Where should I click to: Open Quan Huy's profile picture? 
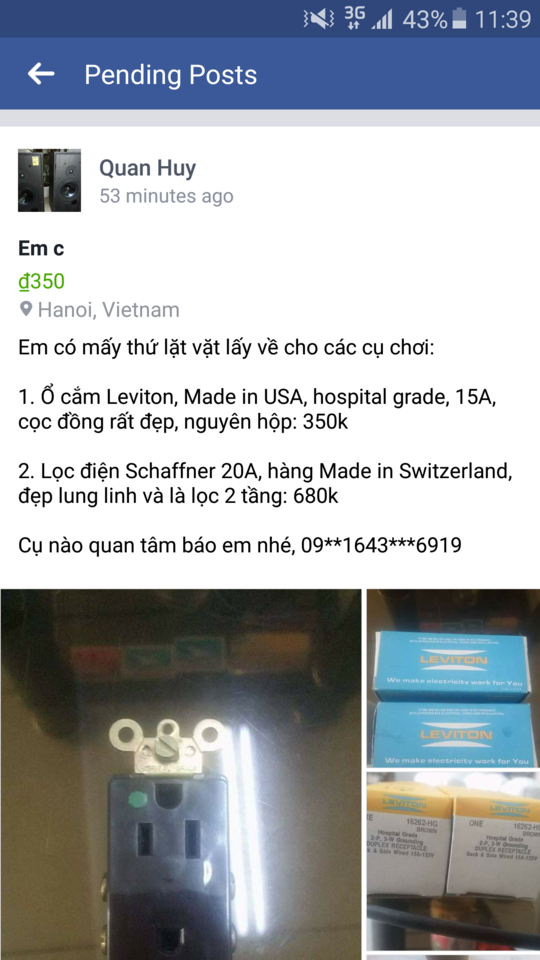pyautogui.click(x=49, y=181)
